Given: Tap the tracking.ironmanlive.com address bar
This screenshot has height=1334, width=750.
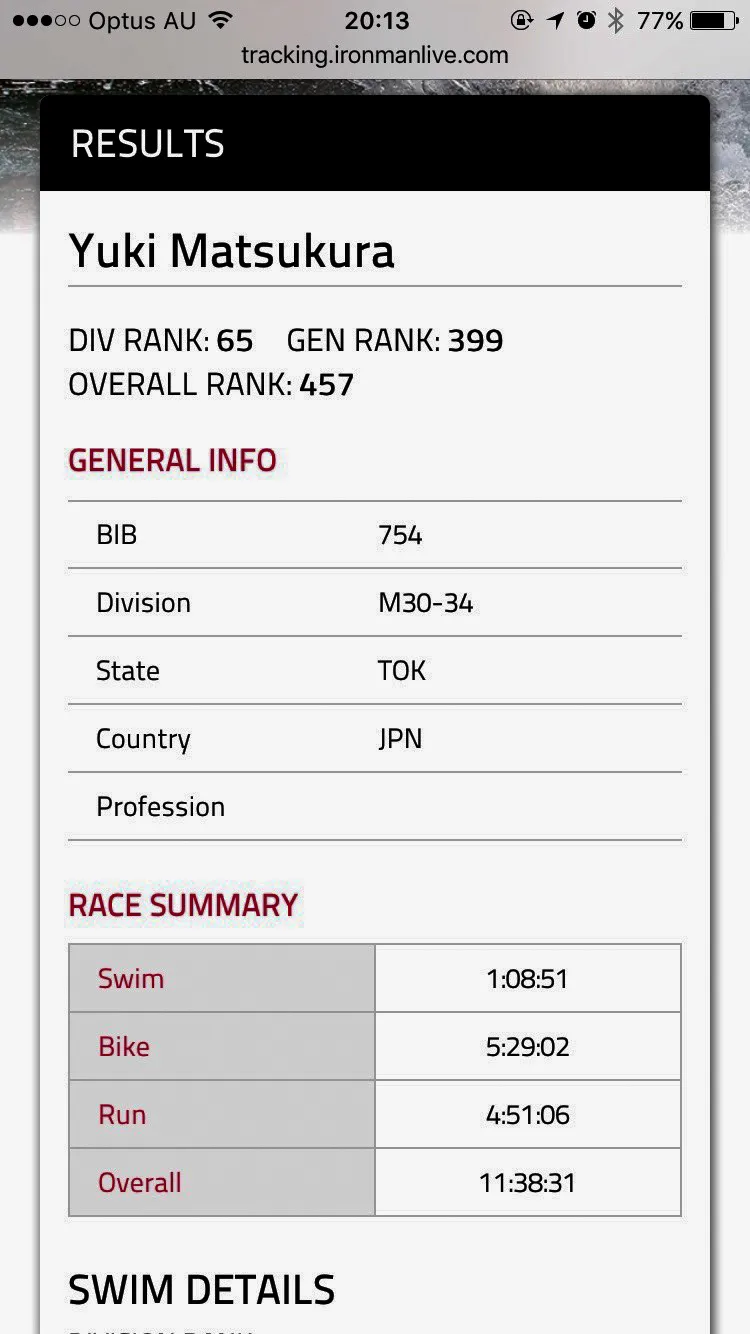Looking at the screenshot, I should point(375,56).
